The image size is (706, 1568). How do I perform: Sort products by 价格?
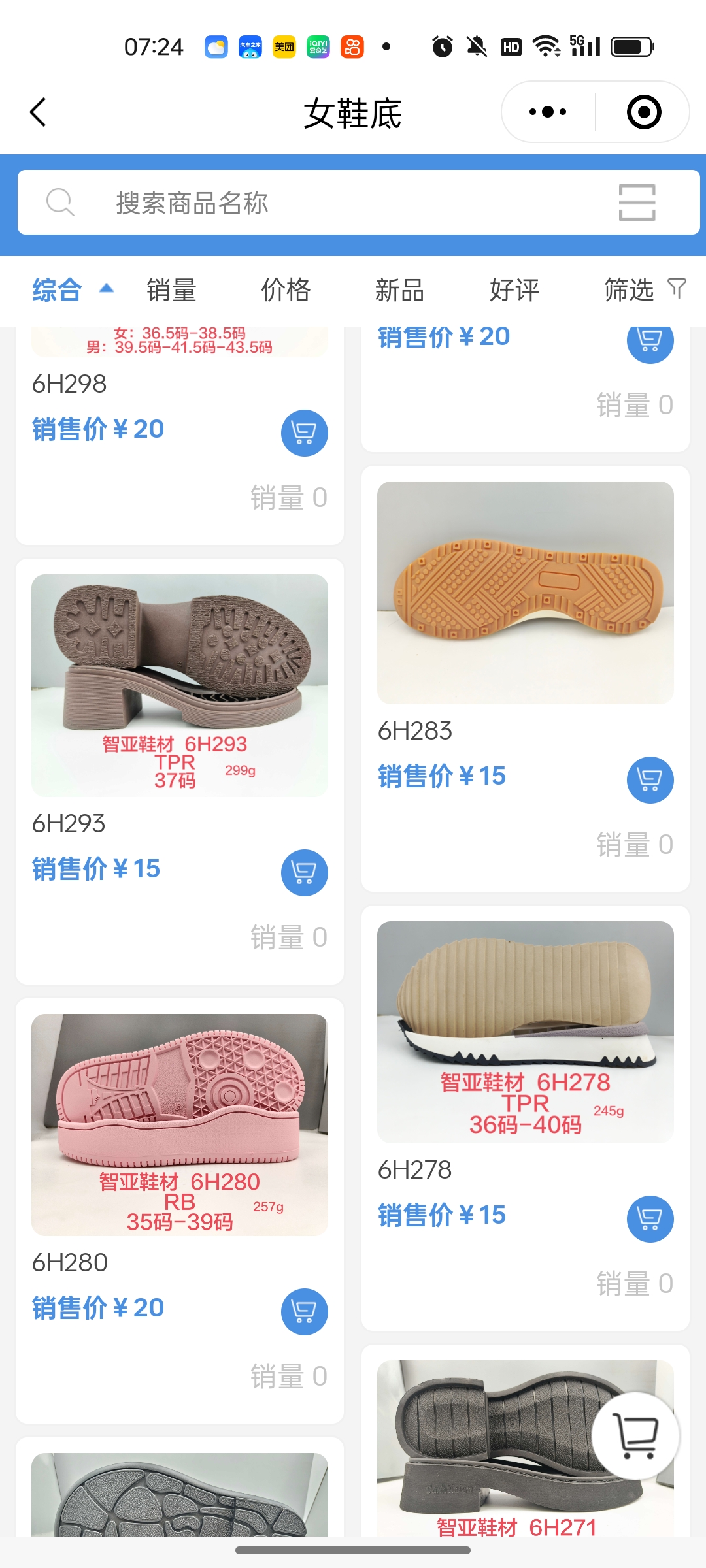(286, 290)
